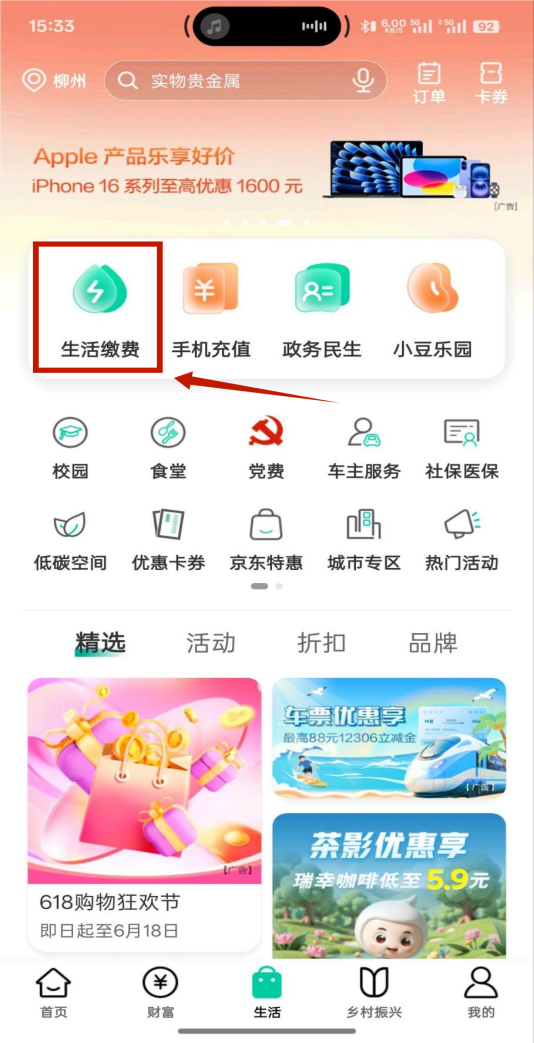
Task: Open 社保医保 service
Action: pyautogui.click(x=462, y=448)
